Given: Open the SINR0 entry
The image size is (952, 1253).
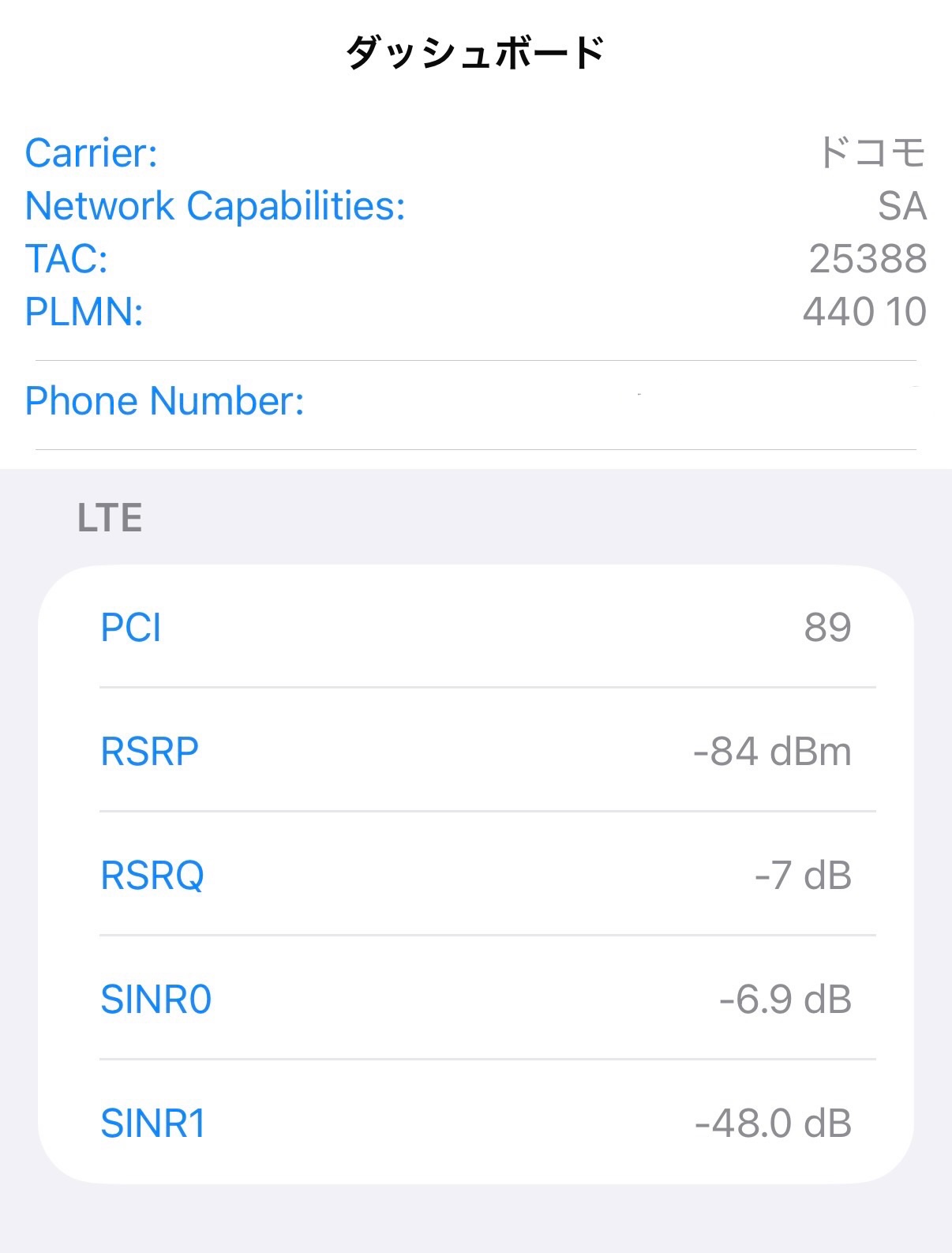Looking at the screenshot, I should coord(475,999).
